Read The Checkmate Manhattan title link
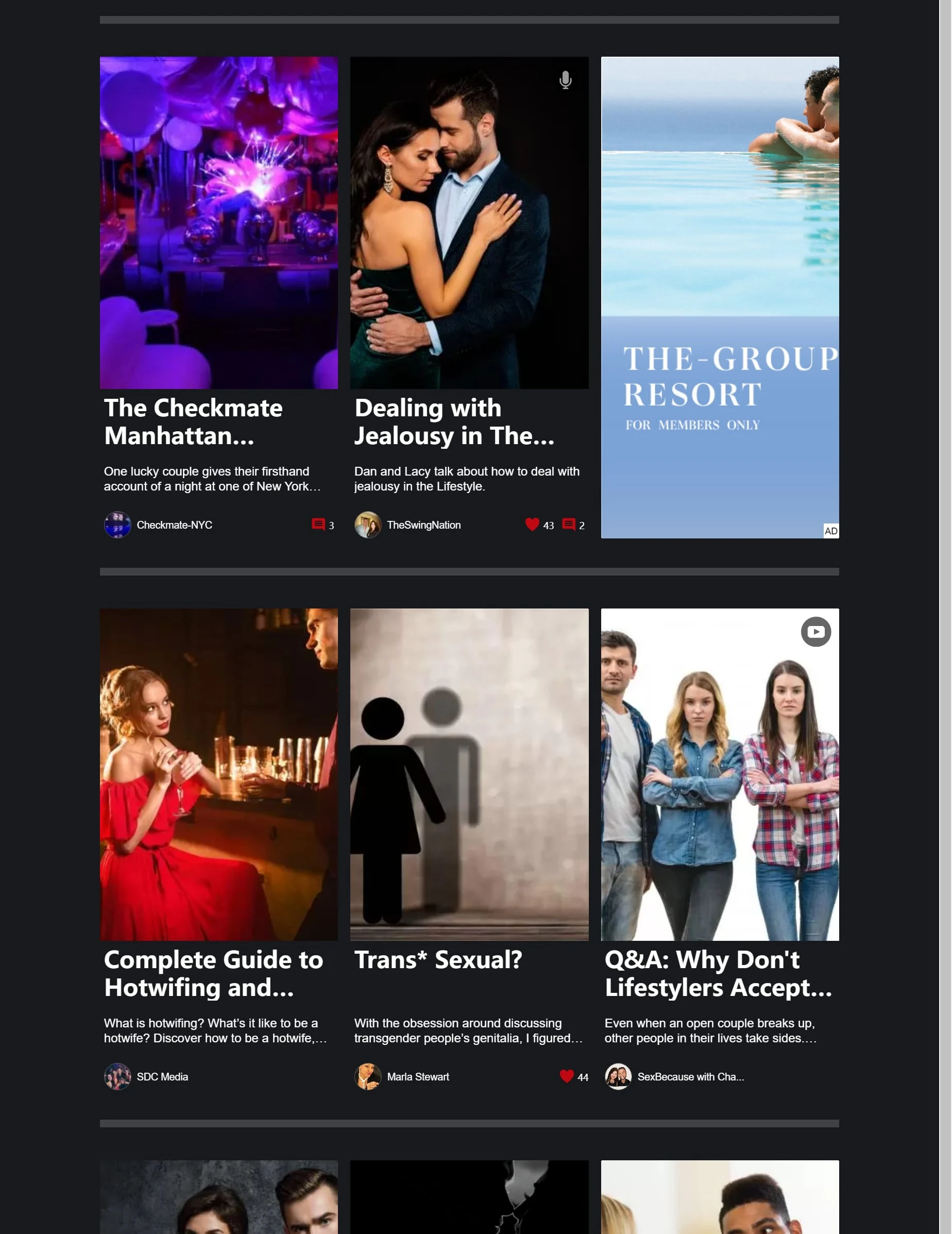Screen dimensions: 952x1234 click(193, 421)
